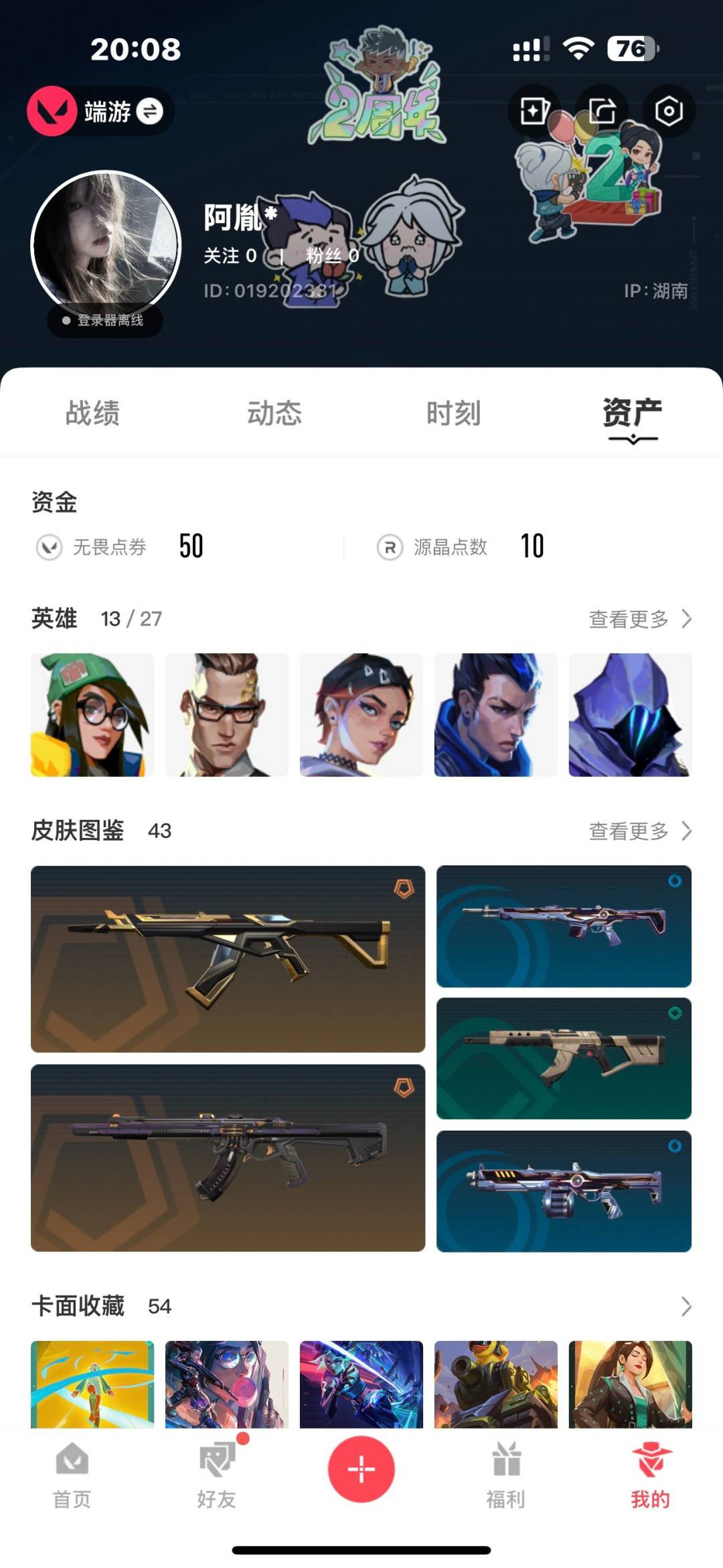
Task: Tap the 端游 game mode switcher
Action: click(100, 111)
